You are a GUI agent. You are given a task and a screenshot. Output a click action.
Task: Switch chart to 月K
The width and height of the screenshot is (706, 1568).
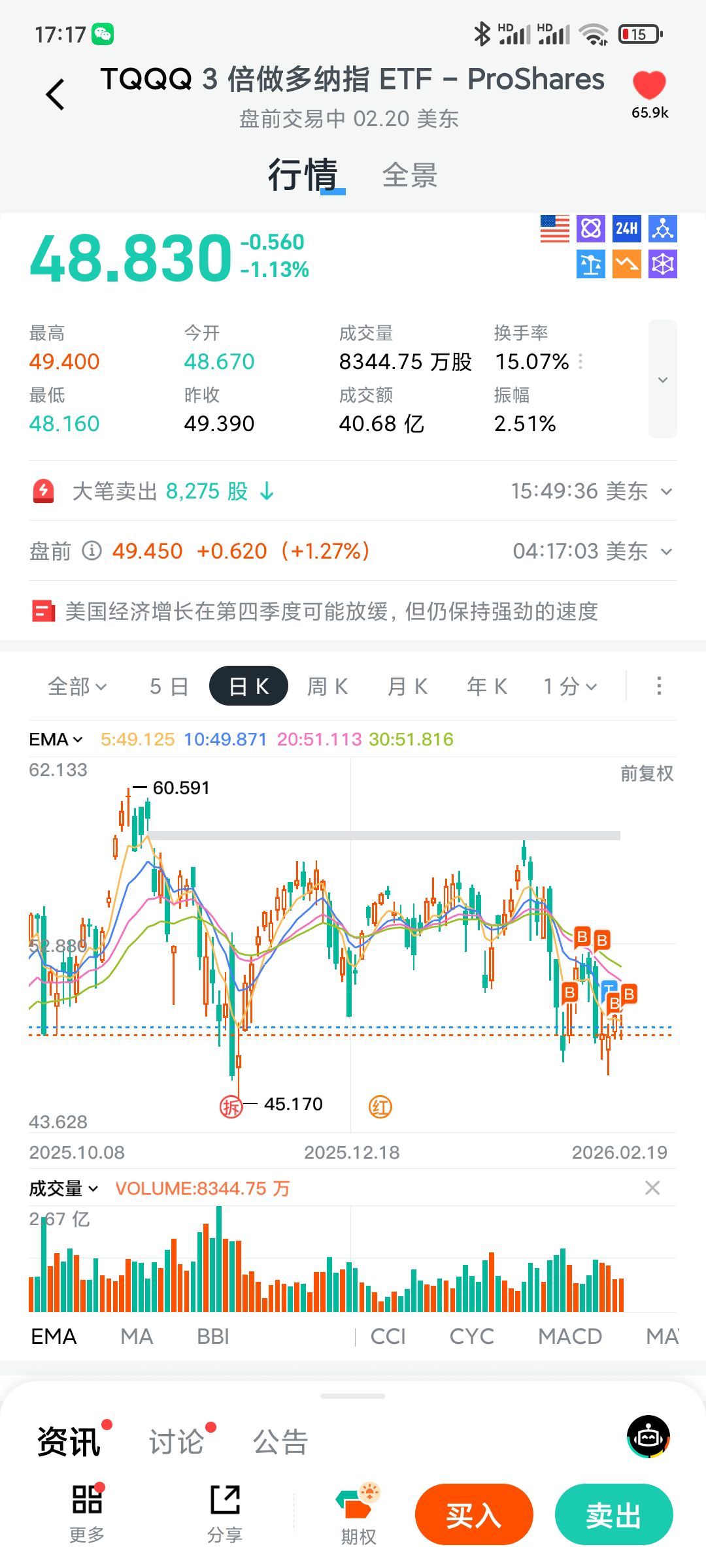click(x=407, y=686)
